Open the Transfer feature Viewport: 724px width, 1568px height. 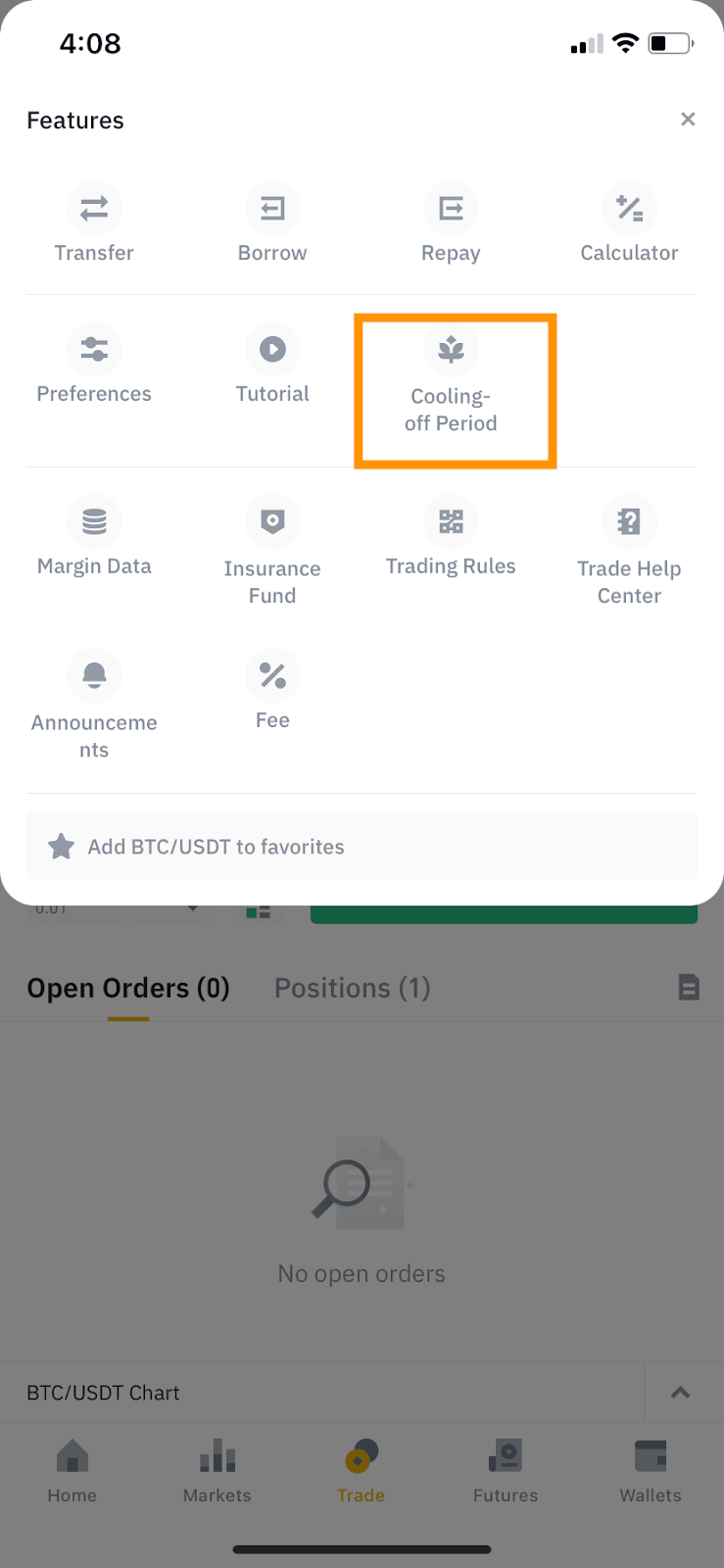point(94,223)
